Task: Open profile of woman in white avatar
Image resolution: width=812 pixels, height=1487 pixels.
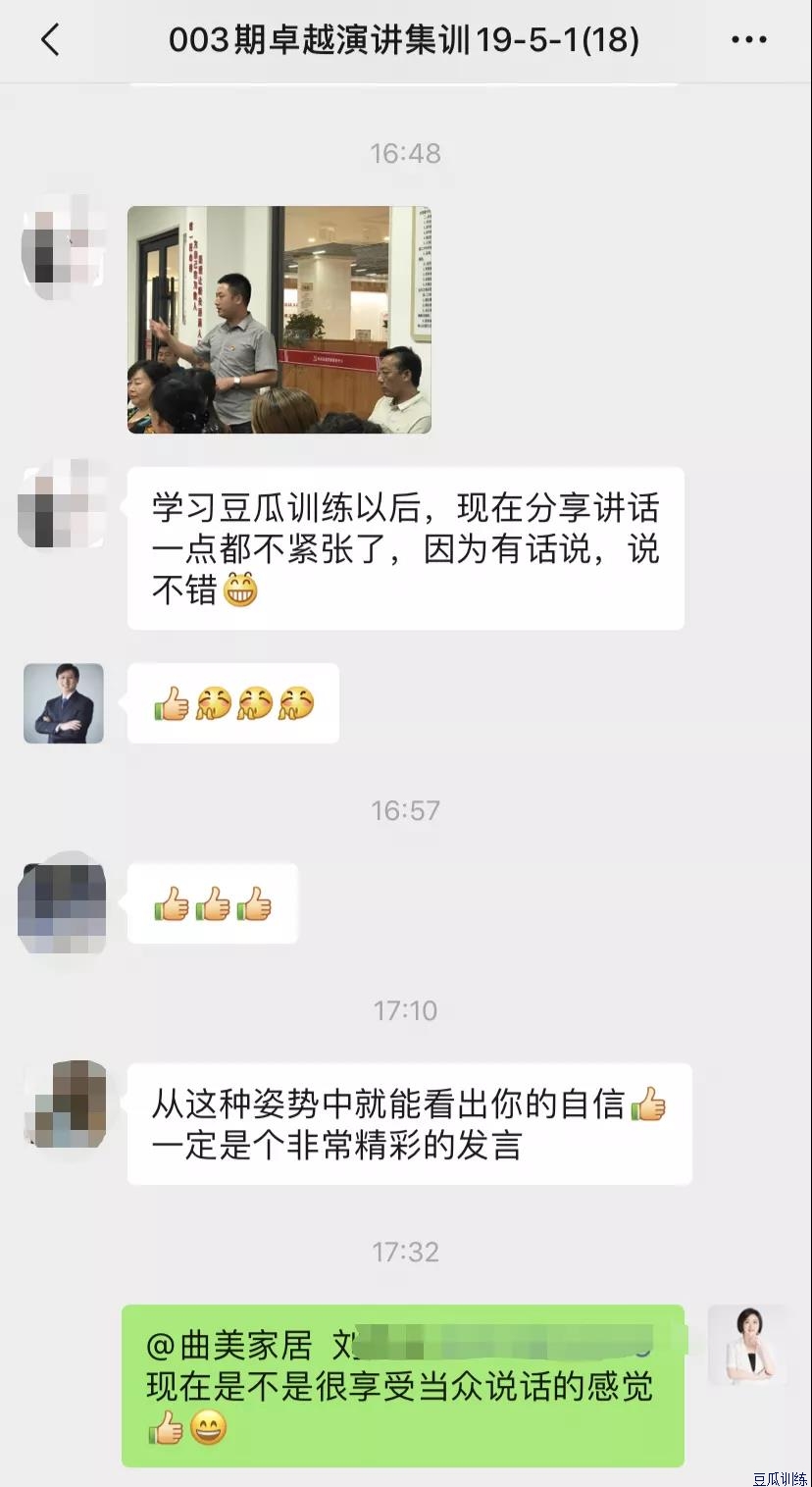Action: (747, 1344)
